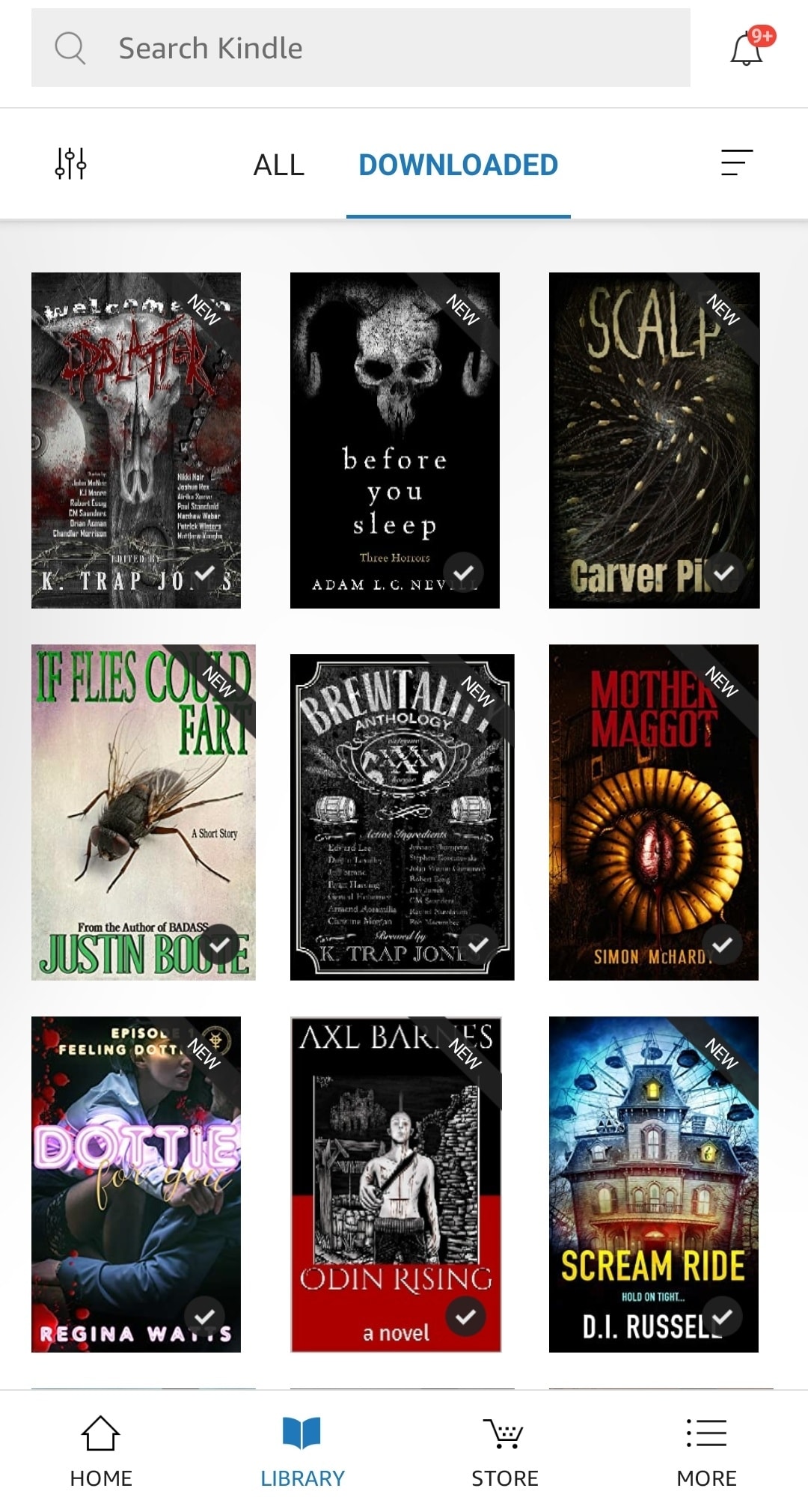Open the Mother Maggot book
The width and height of the screenshot is (808, 1512).
coord(653,812)
